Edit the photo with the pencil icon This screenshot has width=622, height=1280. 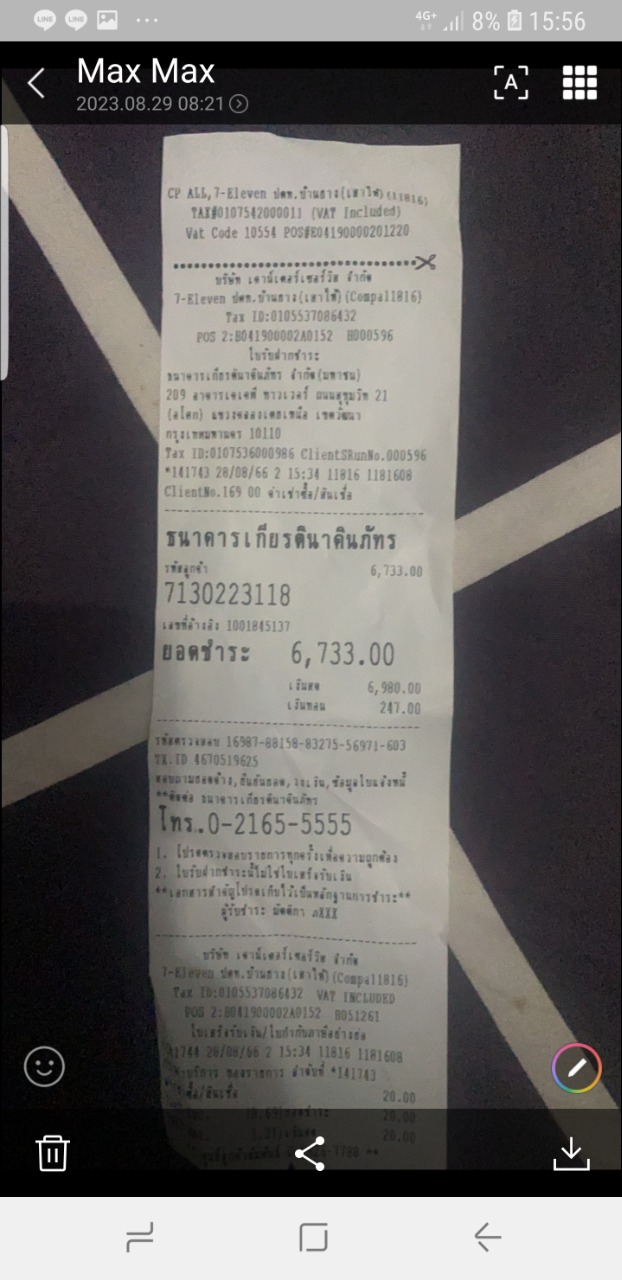(577, 1068)
